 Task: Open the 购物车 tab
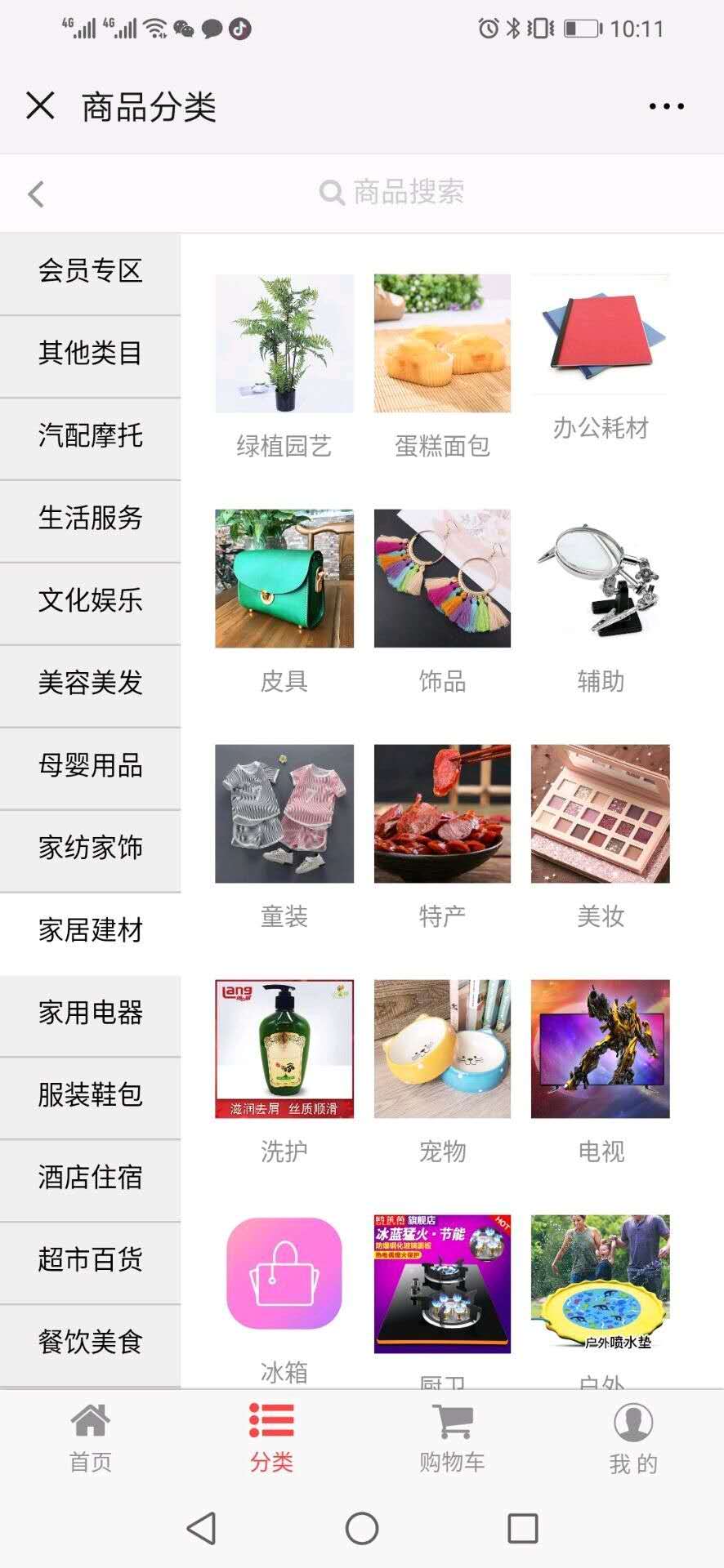452,1438
